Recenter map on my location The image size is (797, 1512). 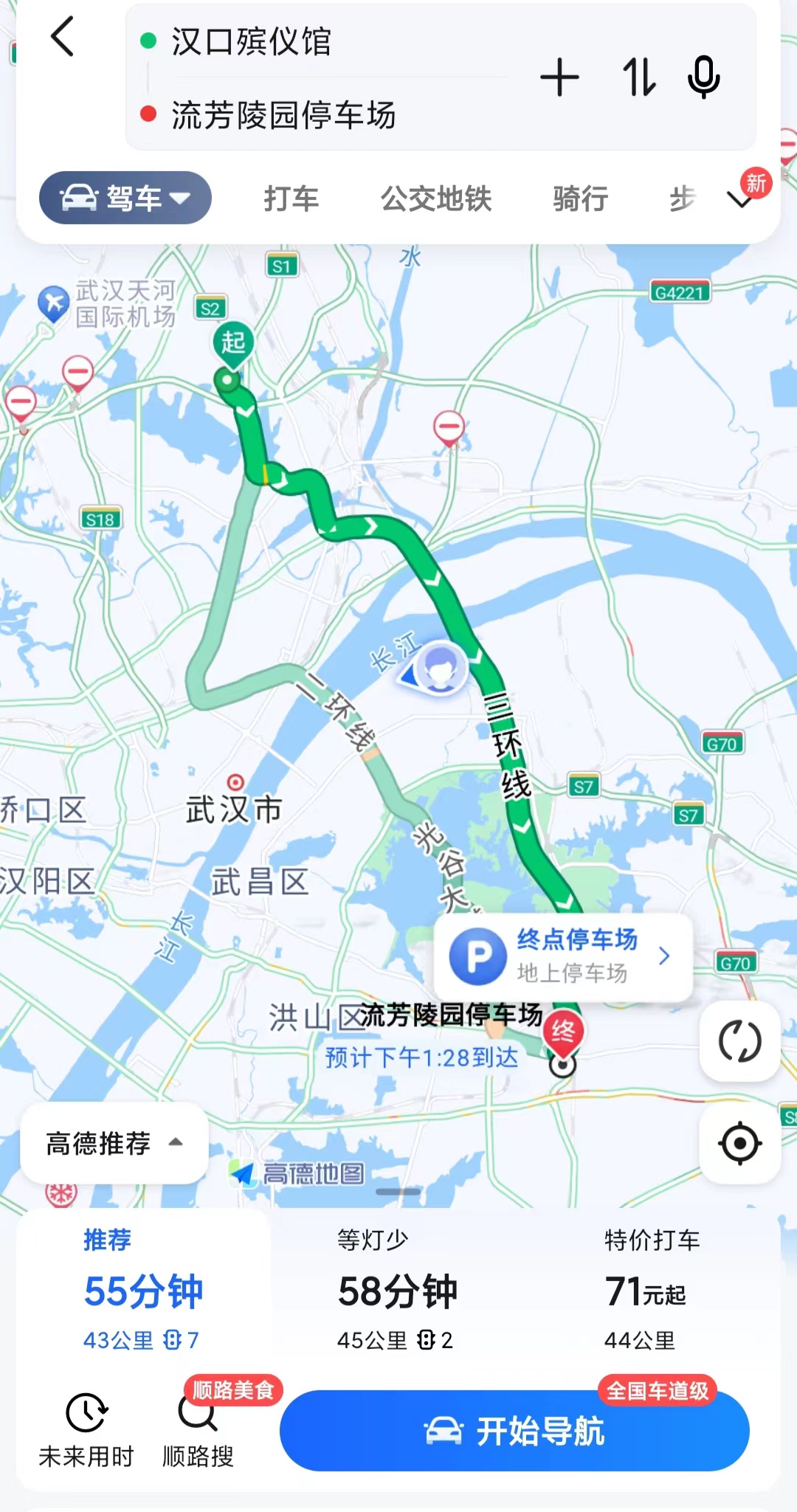point(739,1143)
